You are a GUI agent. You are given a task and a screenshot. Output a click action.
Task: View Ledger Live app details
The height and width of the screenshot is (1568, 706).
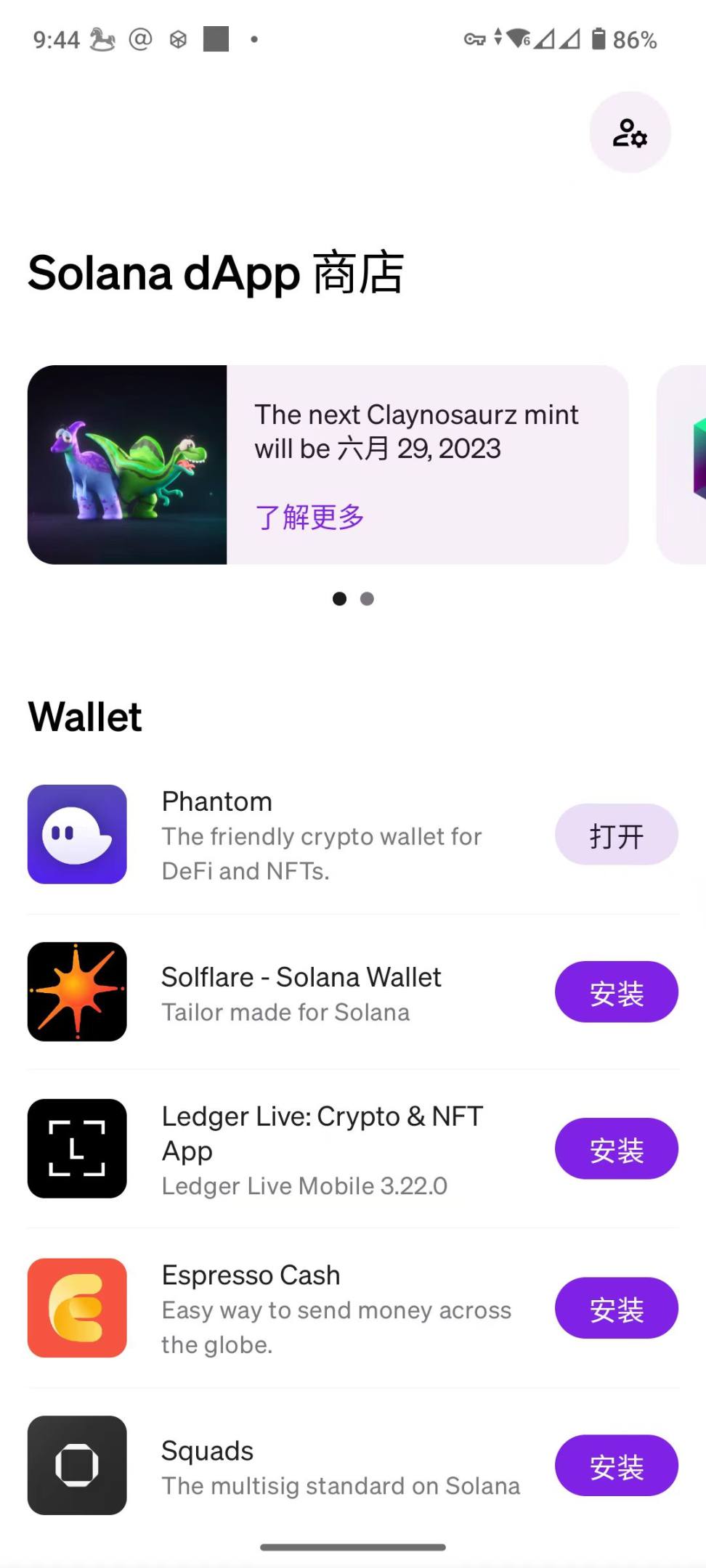320,1149
